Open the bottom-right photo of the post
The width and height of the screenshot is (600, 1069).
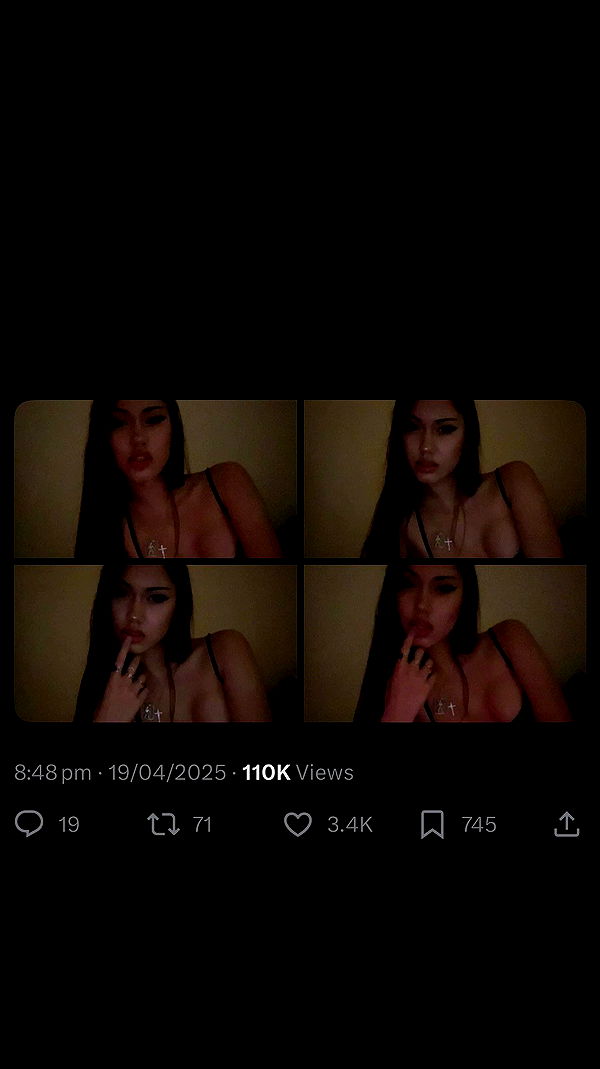[445, 643]
